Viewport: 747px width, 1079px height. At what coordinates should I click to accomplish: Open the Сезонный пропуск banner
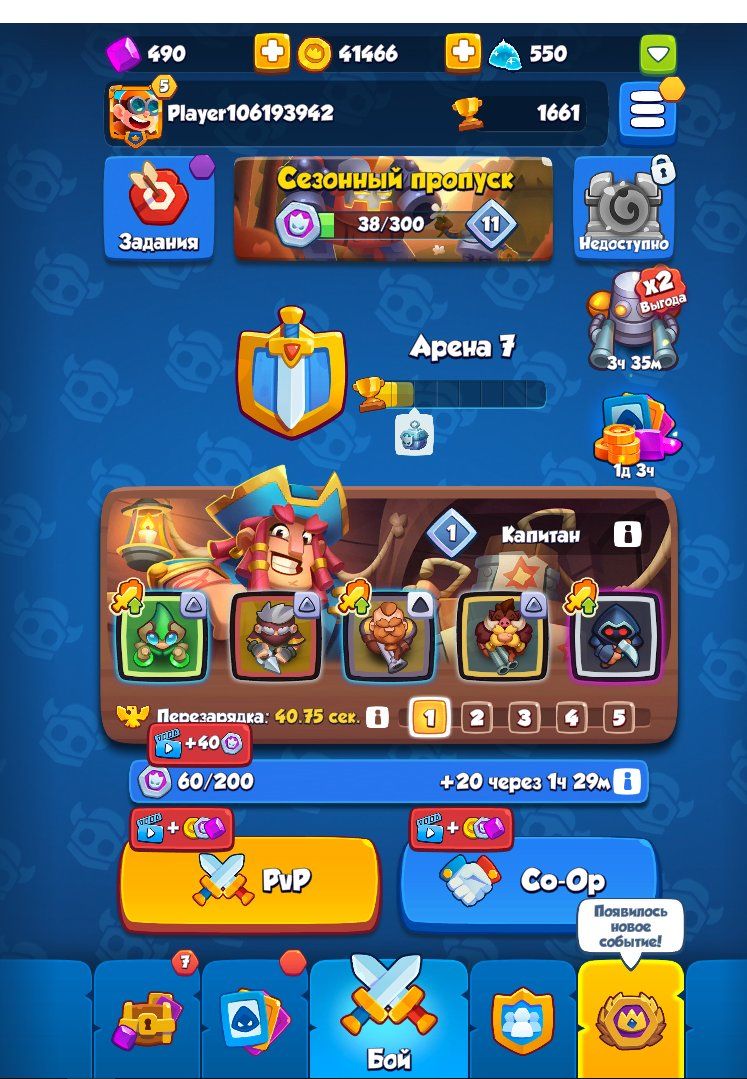click(x=393, y=208)
